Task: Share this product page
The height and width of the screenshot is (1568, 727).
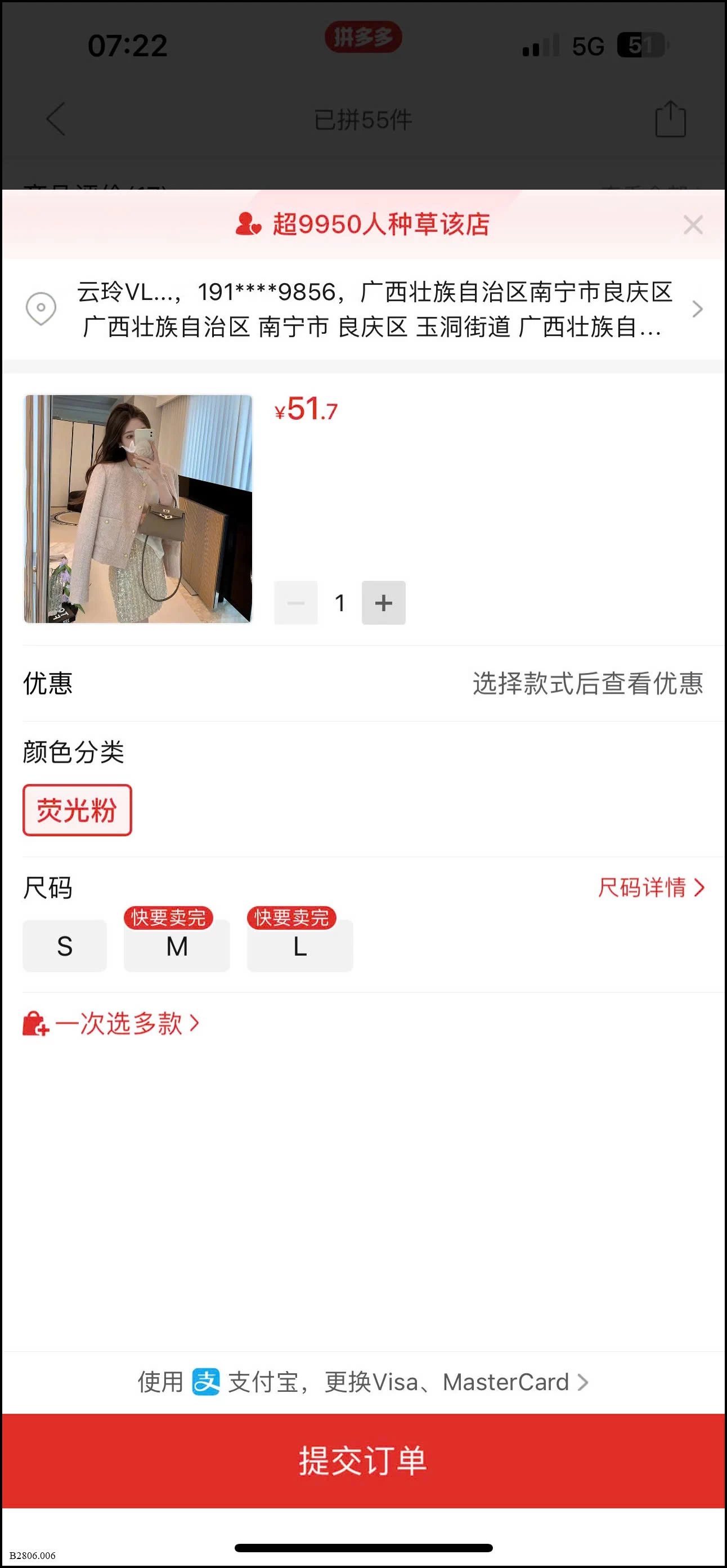Action: point(670,119)
